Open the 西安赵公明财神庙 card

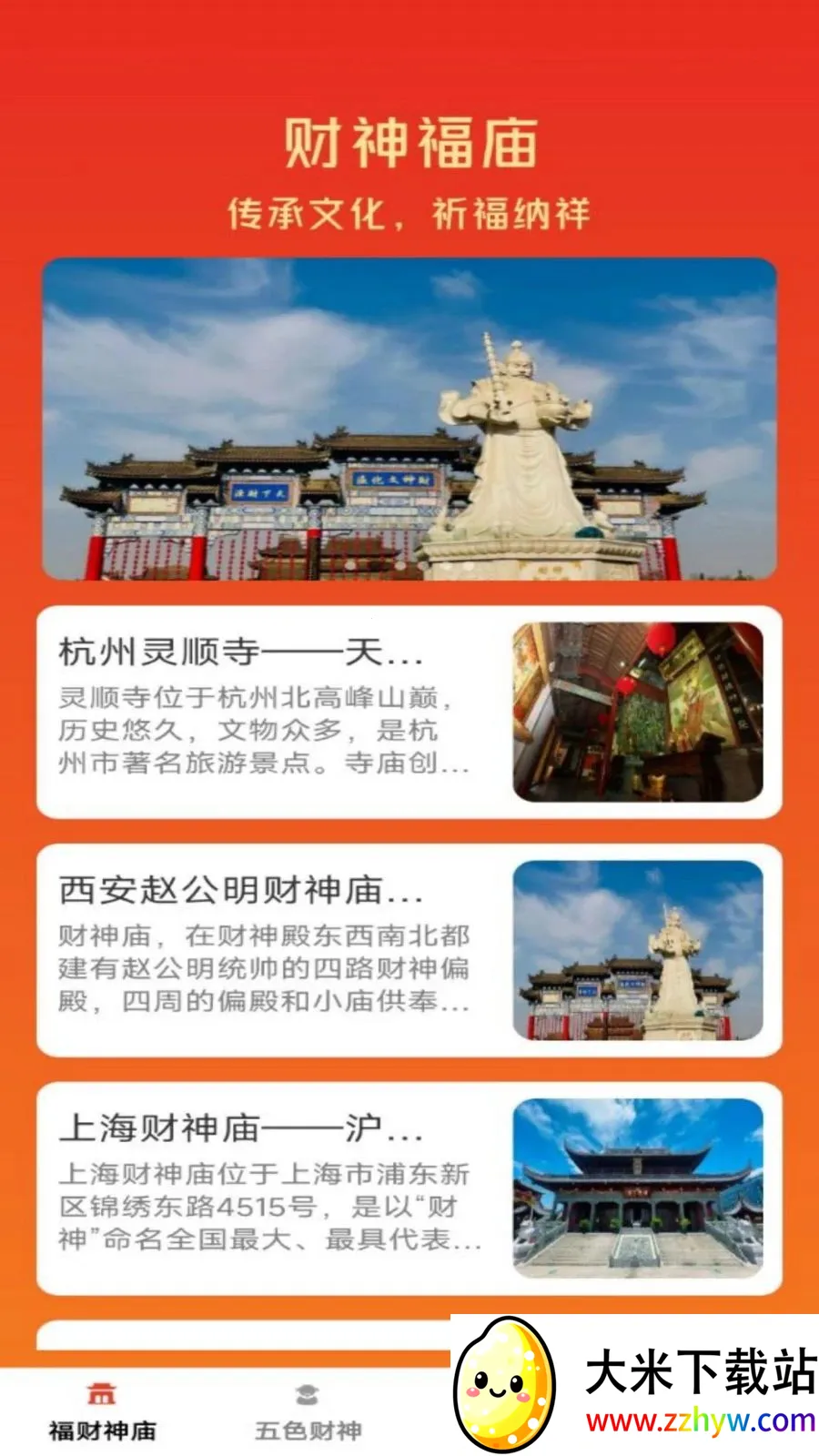point(409,950)
